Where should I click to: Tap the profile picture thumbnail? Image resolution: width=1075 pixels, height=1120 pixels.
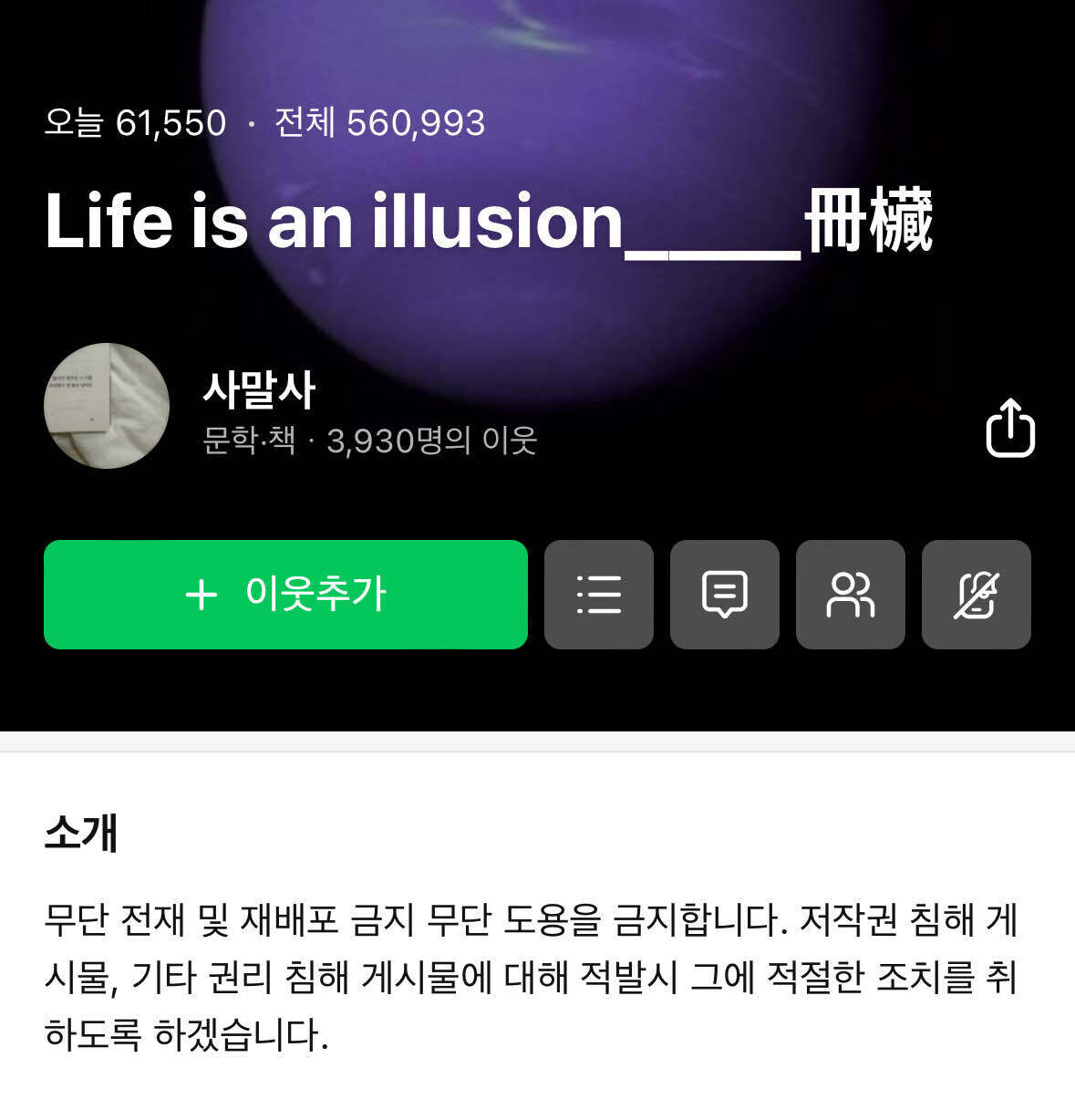click(106, 407)
